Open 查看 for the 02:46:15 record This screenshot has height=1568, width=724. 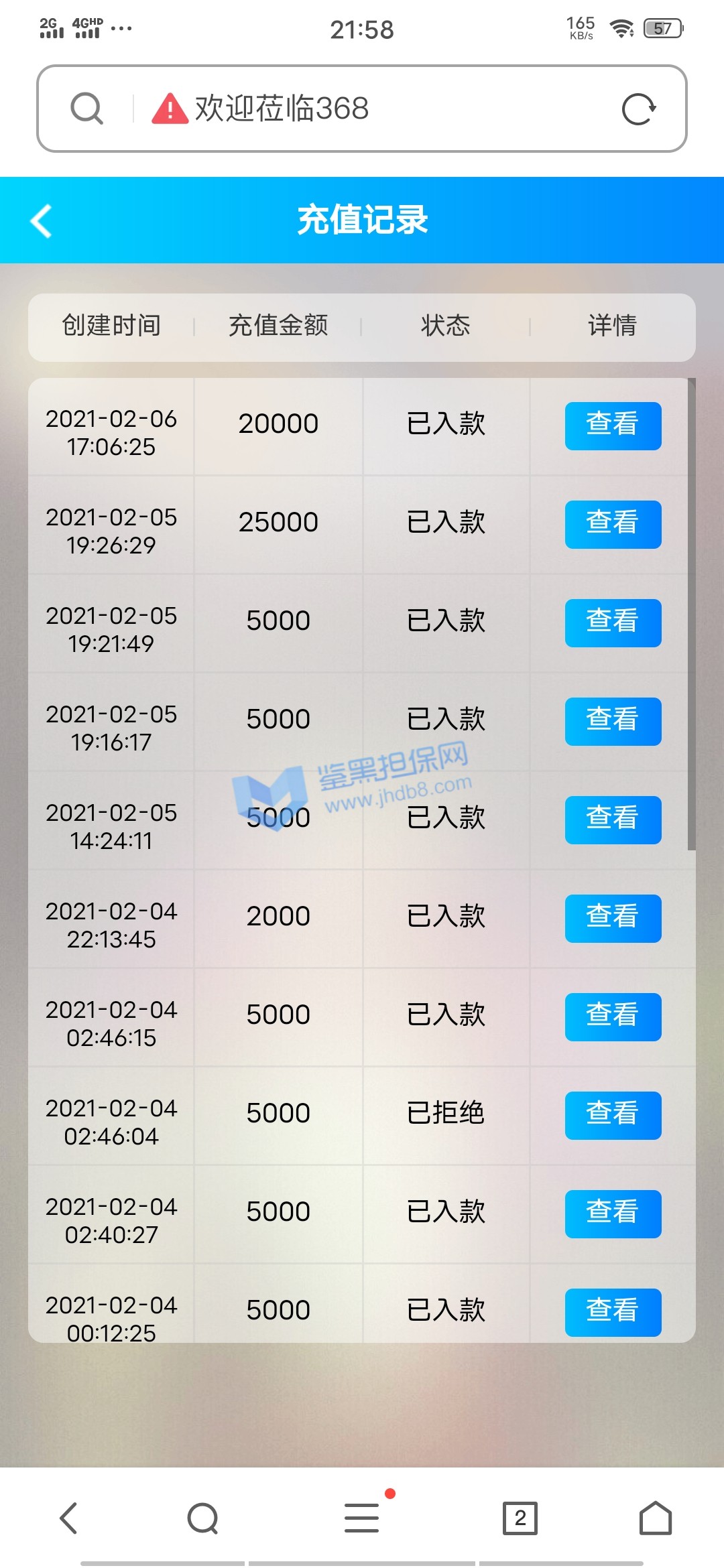point(613,1017)
